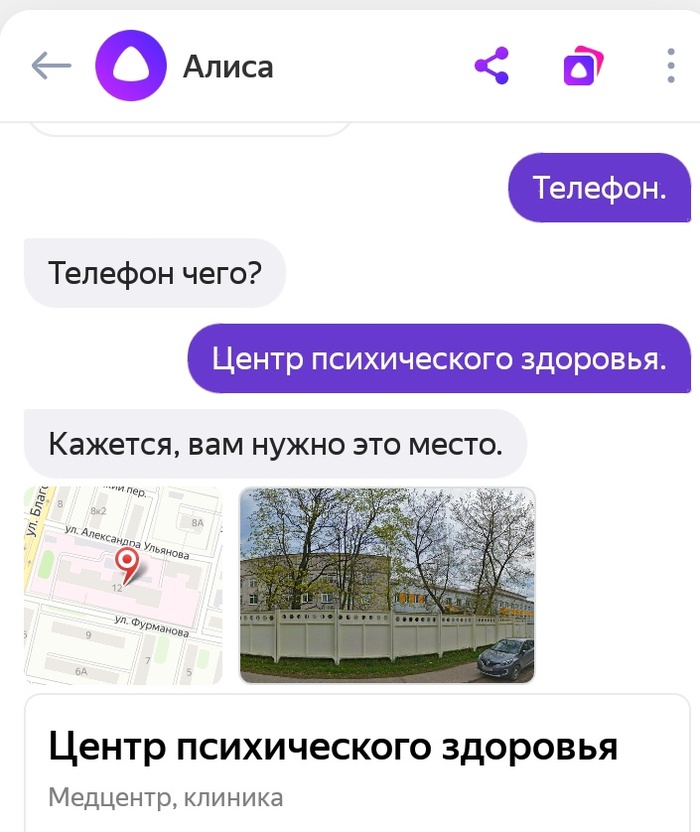The height and width of the screenshot is (832, 700).
Task: View the street photo of the building
Action: tap(387, 585)
